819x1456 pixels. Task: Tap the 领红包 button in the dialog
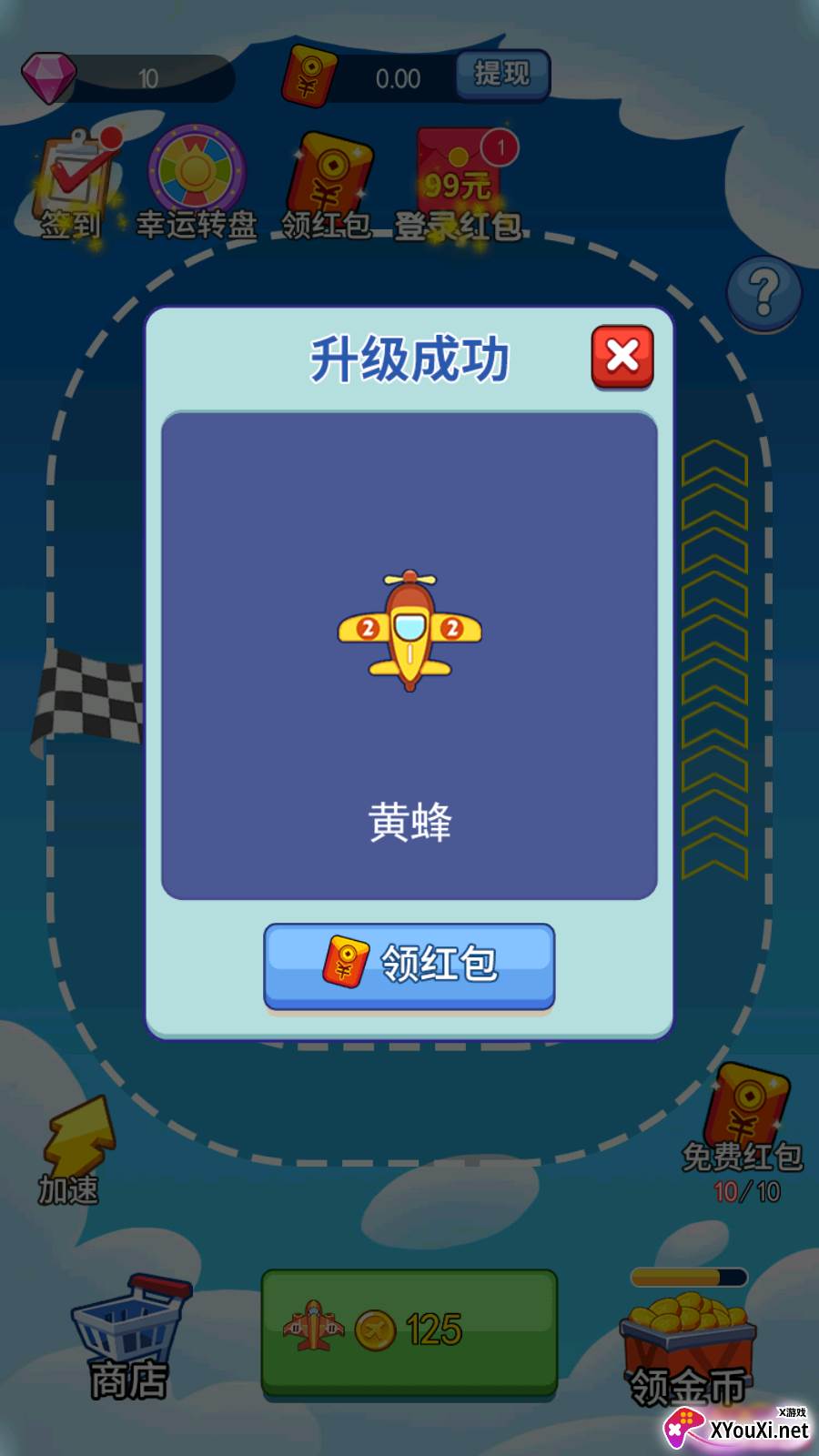click(409, 966)
